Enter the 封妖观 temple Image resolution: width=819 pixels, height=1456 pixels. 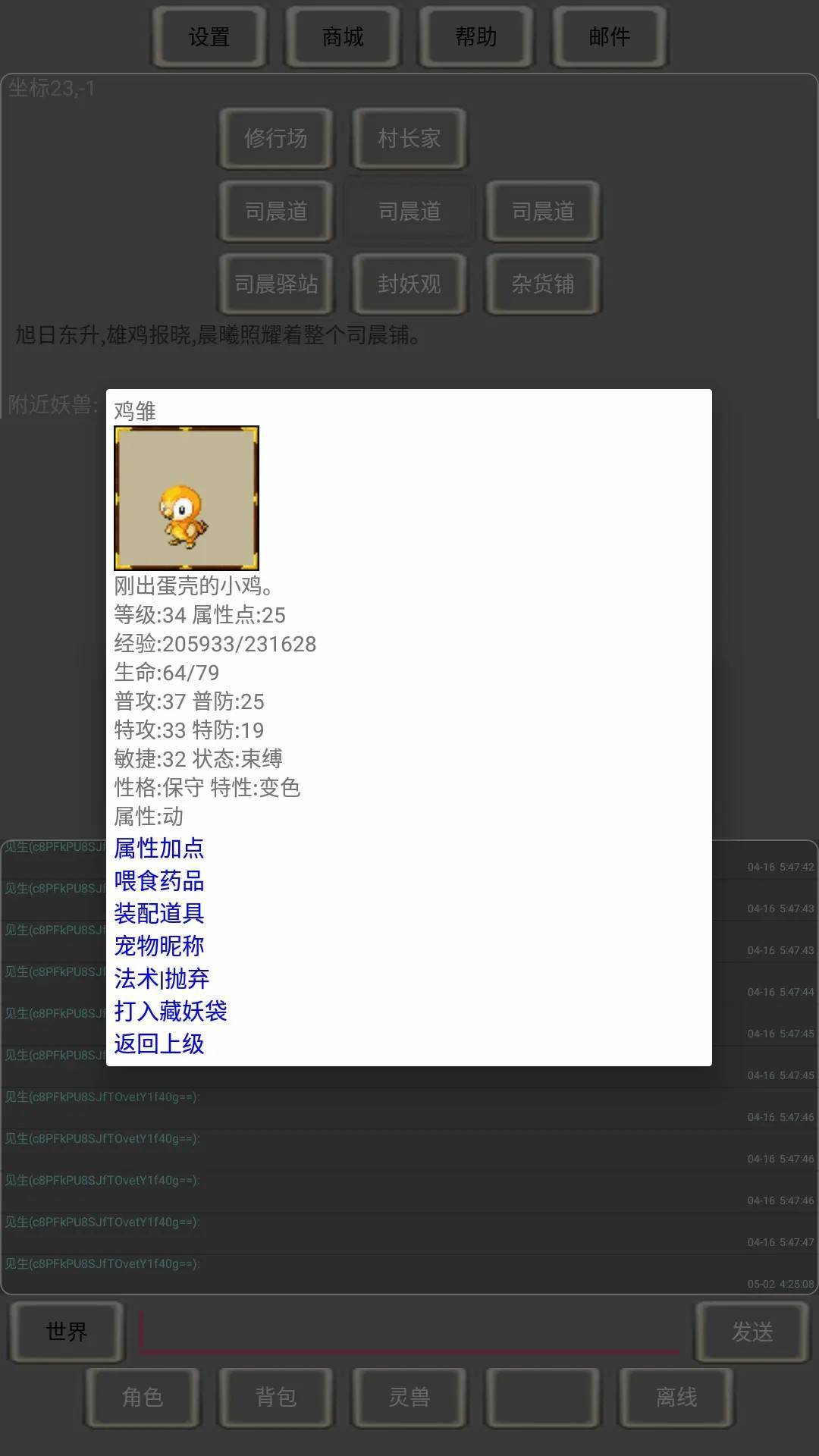click(x=409, y=284)
